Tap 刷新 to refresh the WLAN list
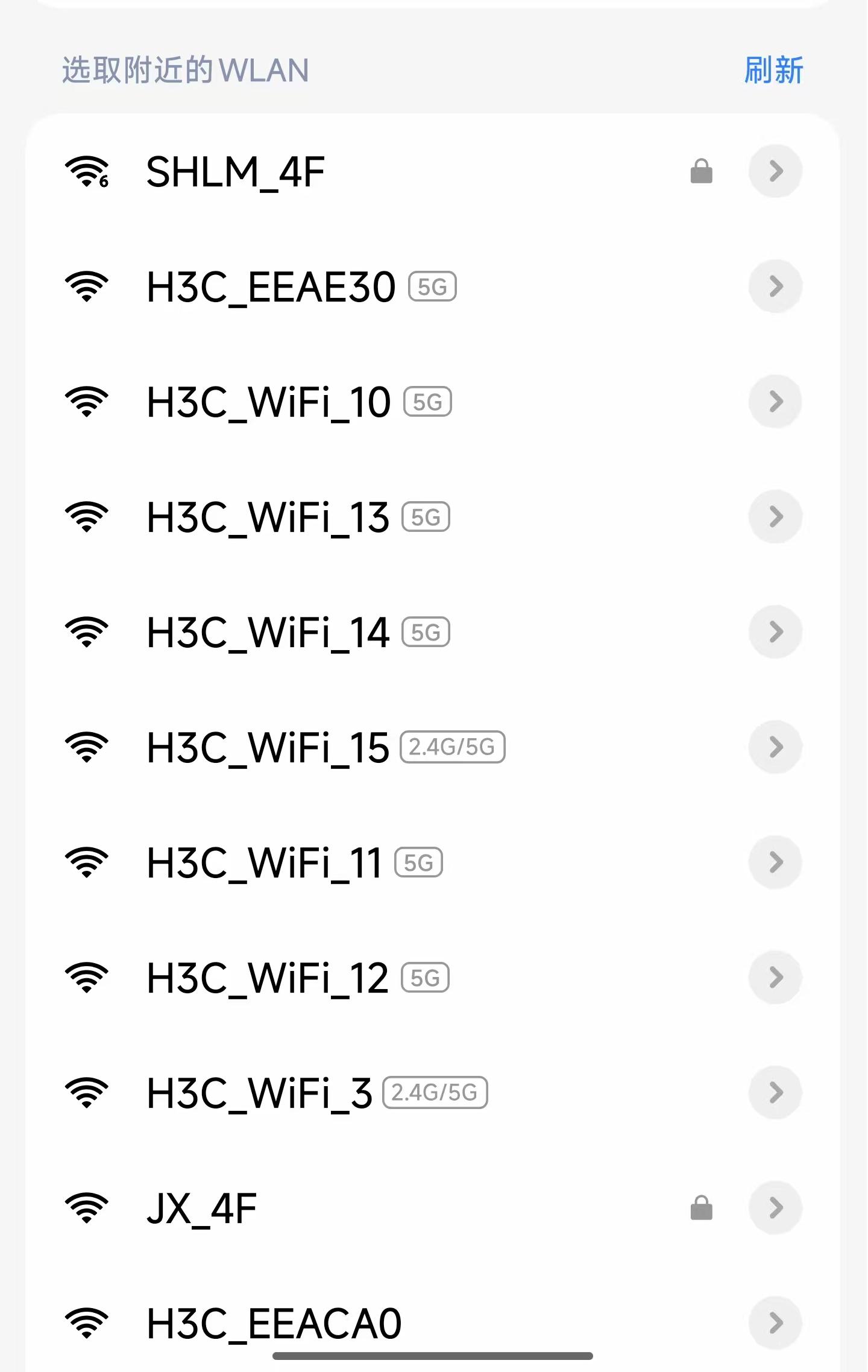 tap(773, 71)
